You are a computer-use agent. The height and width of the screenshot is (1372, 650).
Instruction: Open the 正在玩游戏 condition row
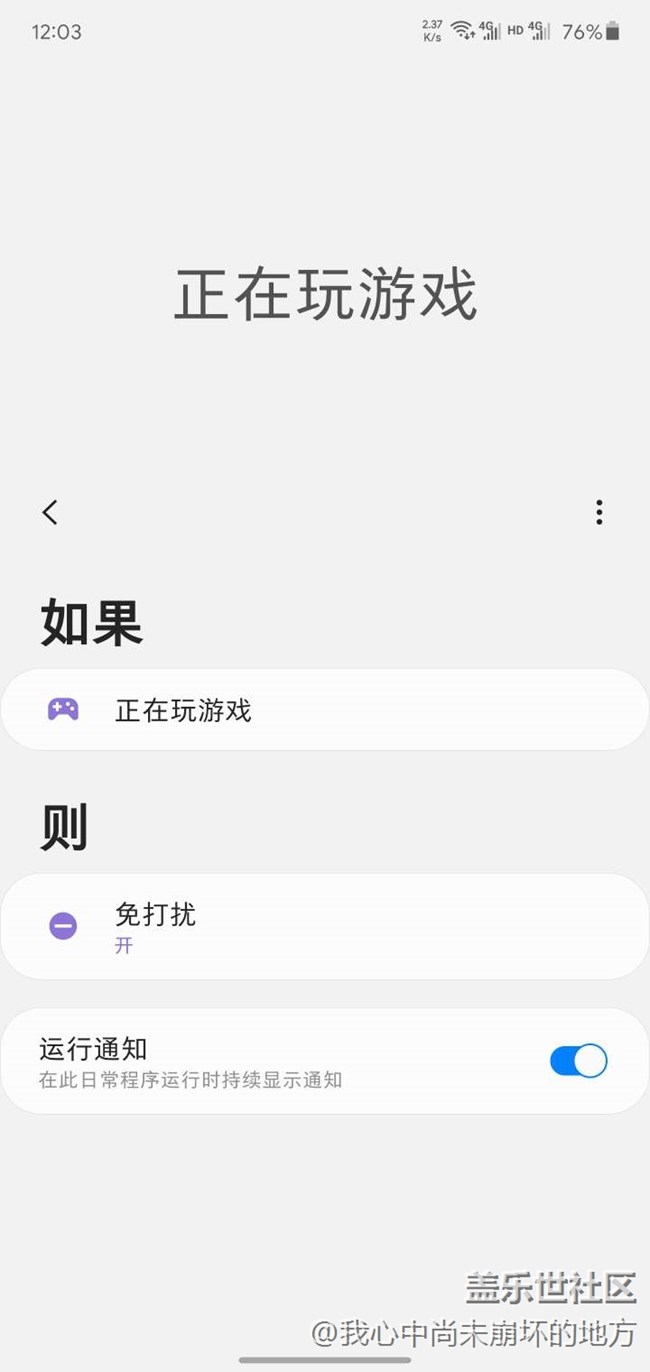[x=324, y=710]
